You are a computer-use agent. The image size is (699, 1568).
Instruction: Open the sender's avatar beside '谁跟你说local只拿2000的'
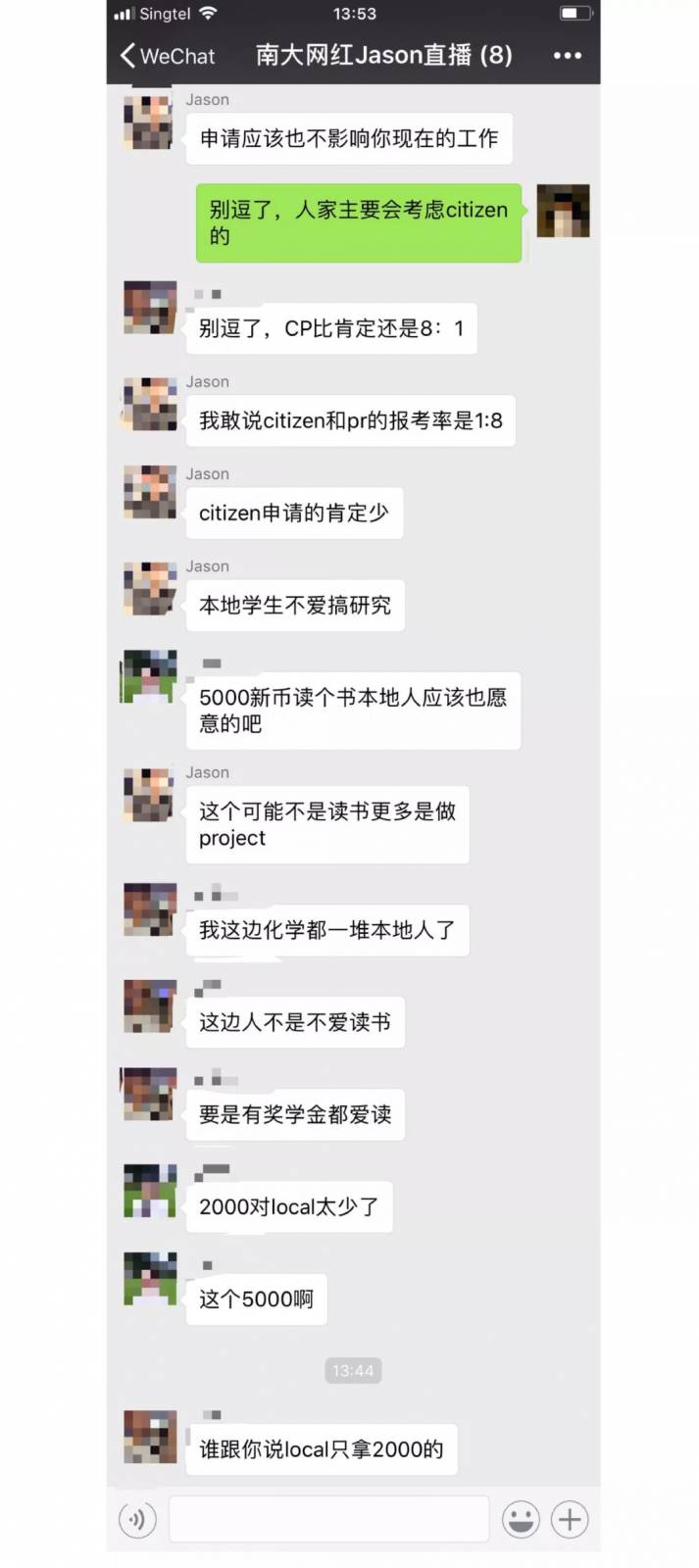(150, 1437)
